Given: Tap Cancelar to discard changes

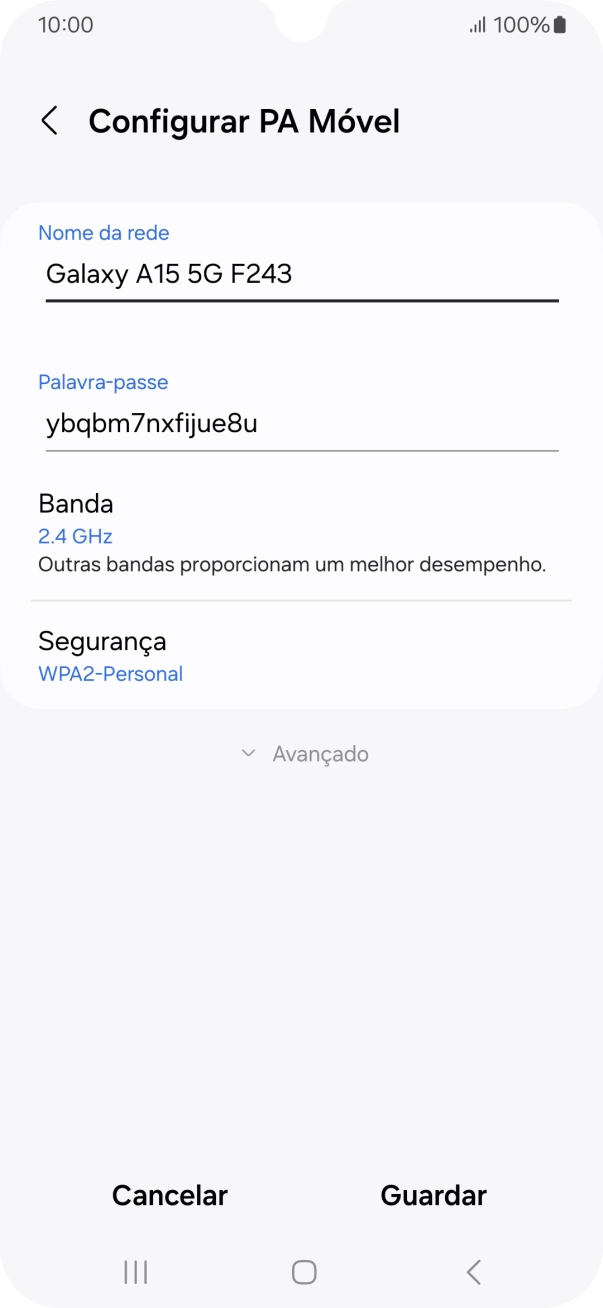Looking at the screenshot, I should [170, 1195].
